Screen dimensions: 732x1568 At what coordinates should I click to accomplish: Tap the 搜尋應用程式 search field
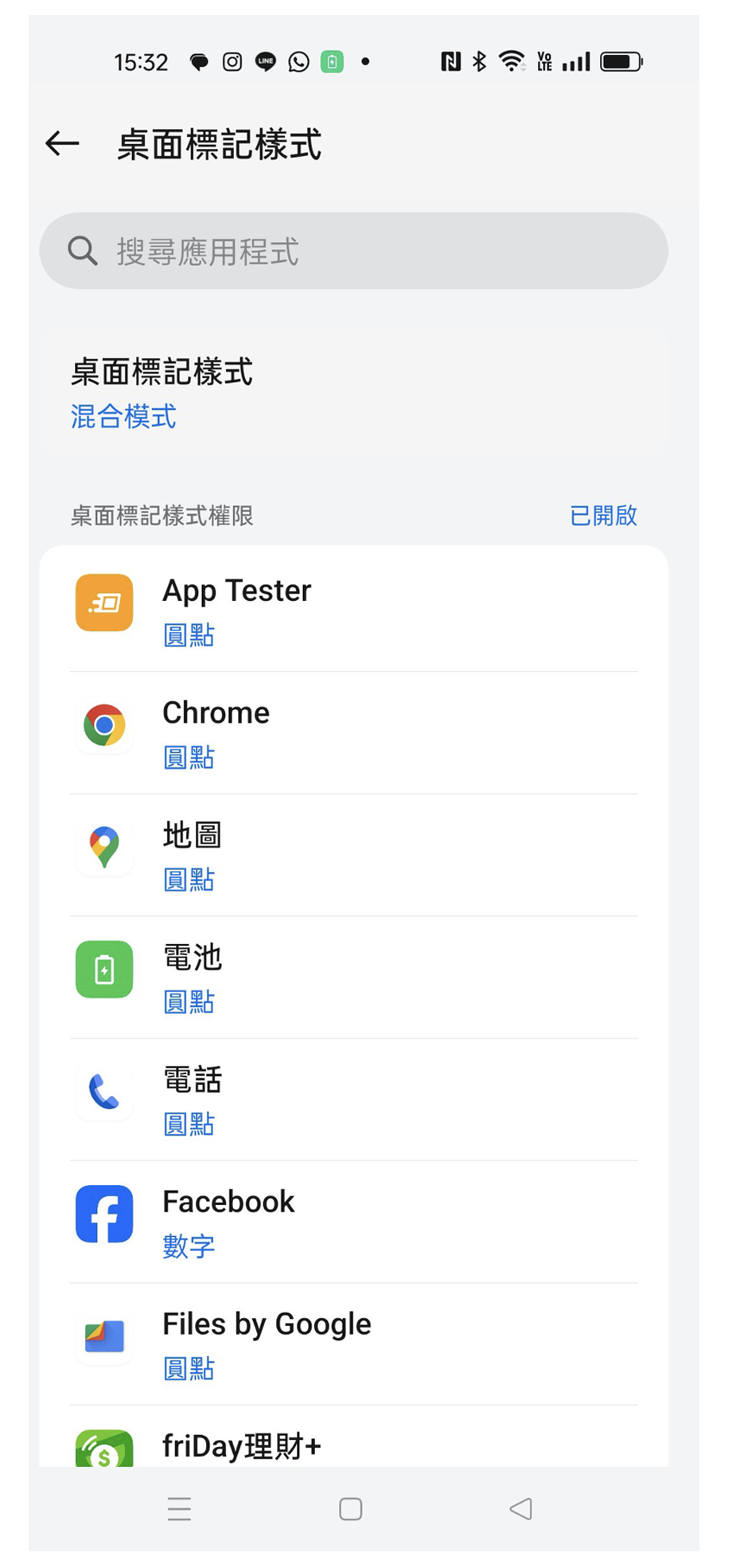click(353, 251)
